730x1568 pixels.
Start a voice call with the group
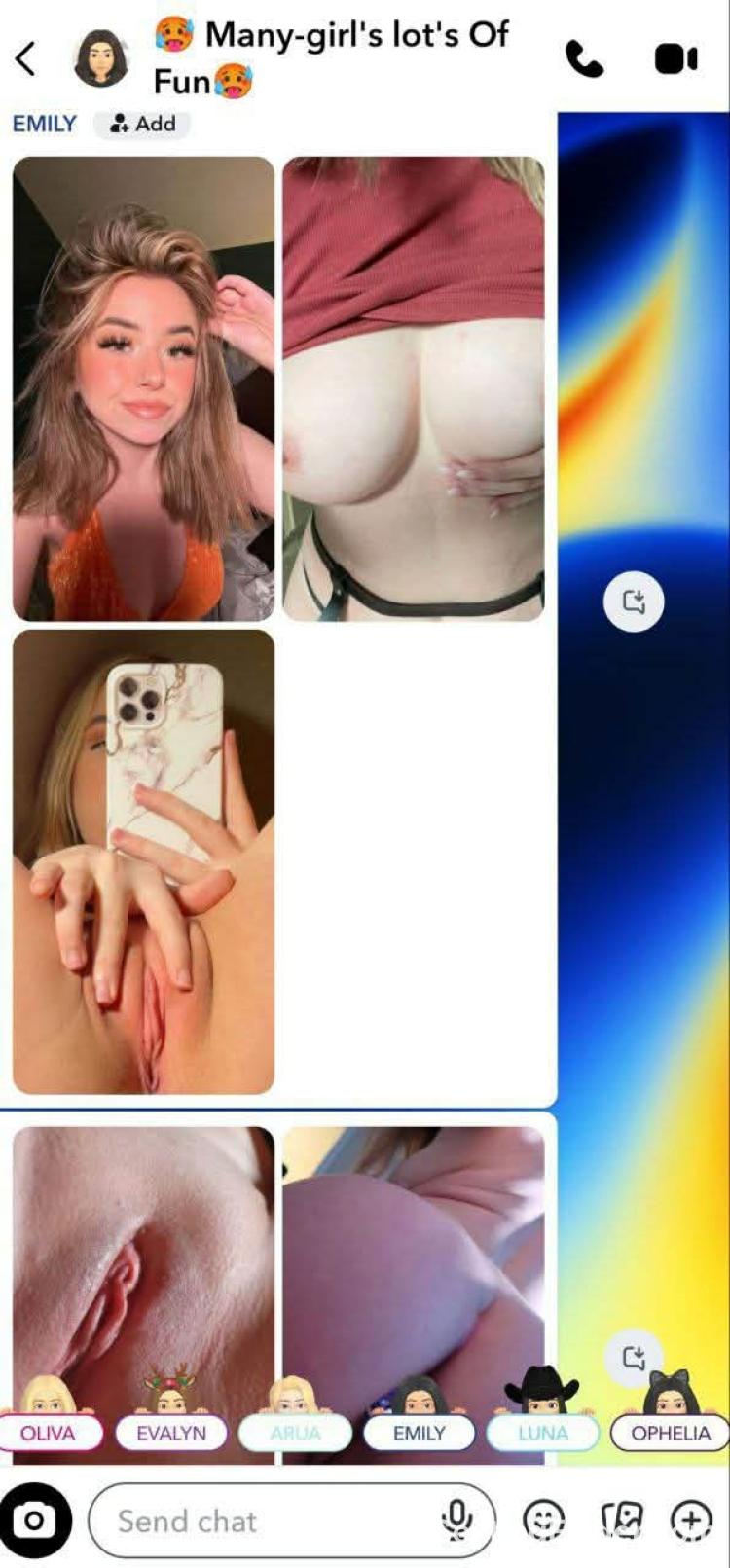[x=584, y=60]
